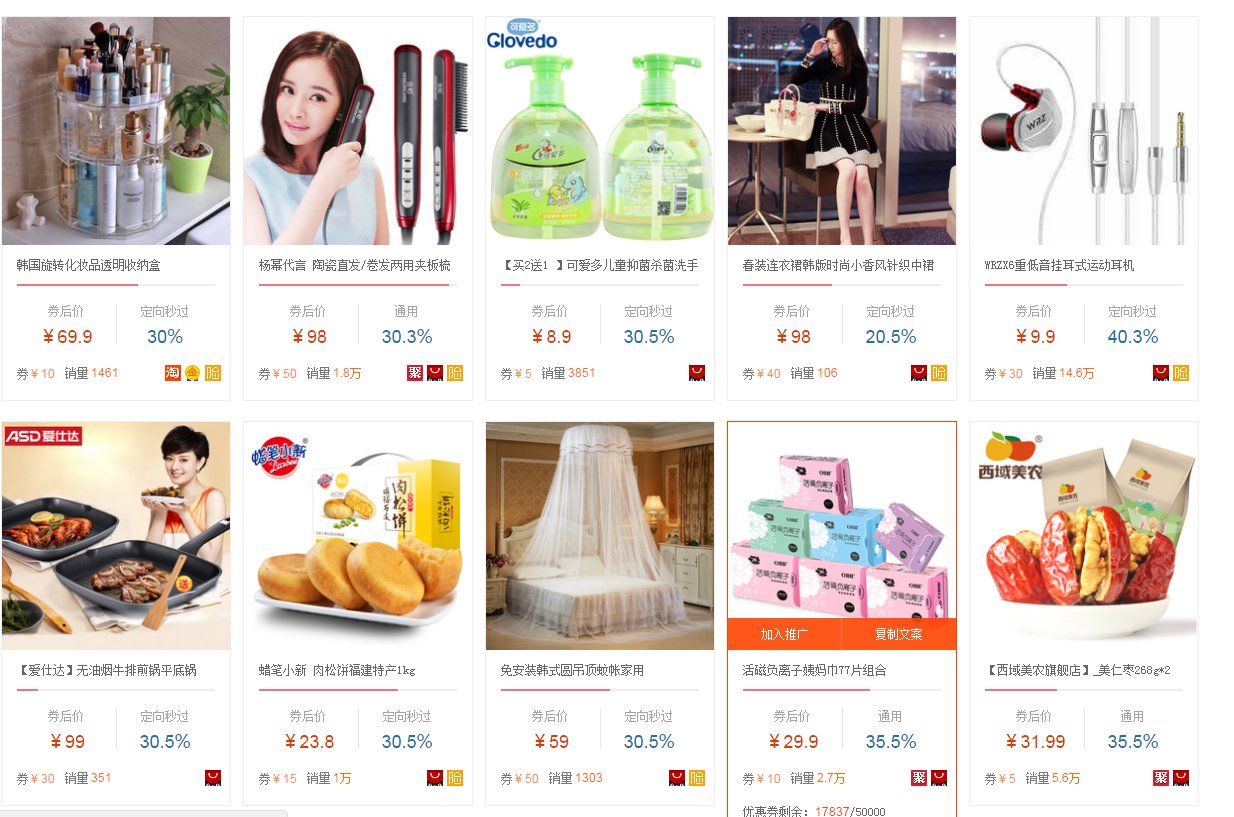1234x817 pixels.
Task: Tap 复制文案 on the 活磁负离子 item
Action: (899, 634)
